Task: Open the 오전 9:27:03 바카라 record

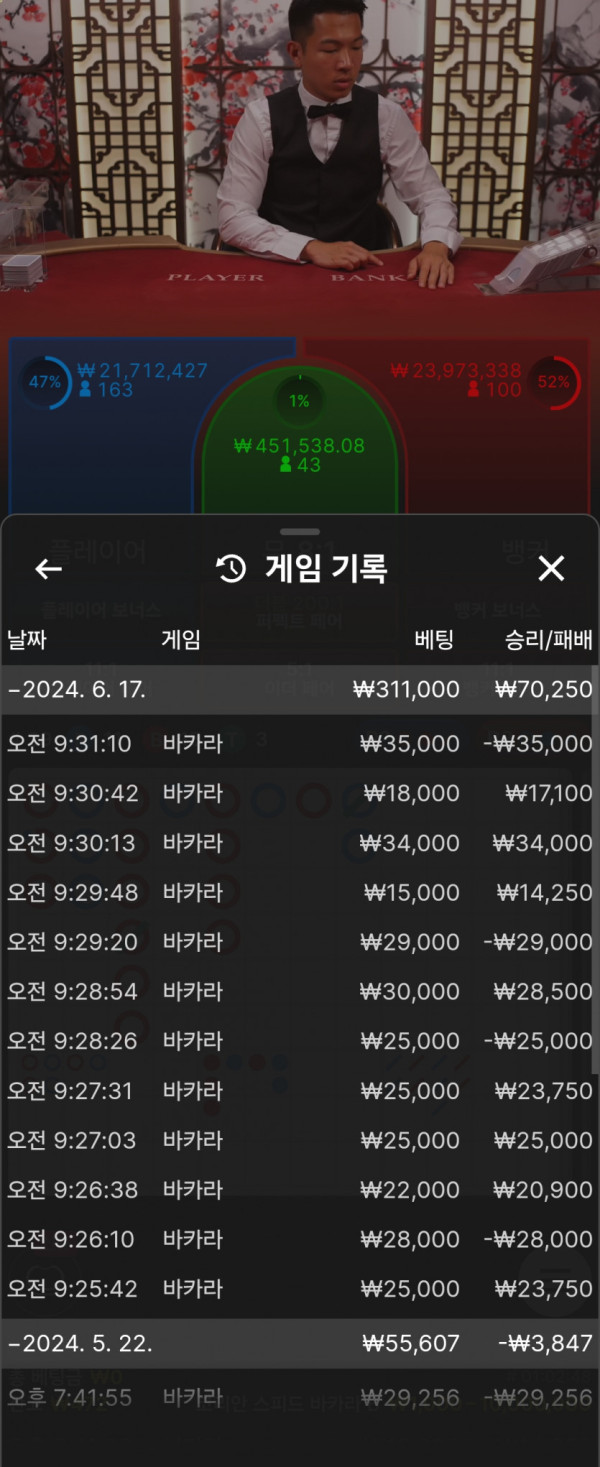Action: pos(300,1140)
